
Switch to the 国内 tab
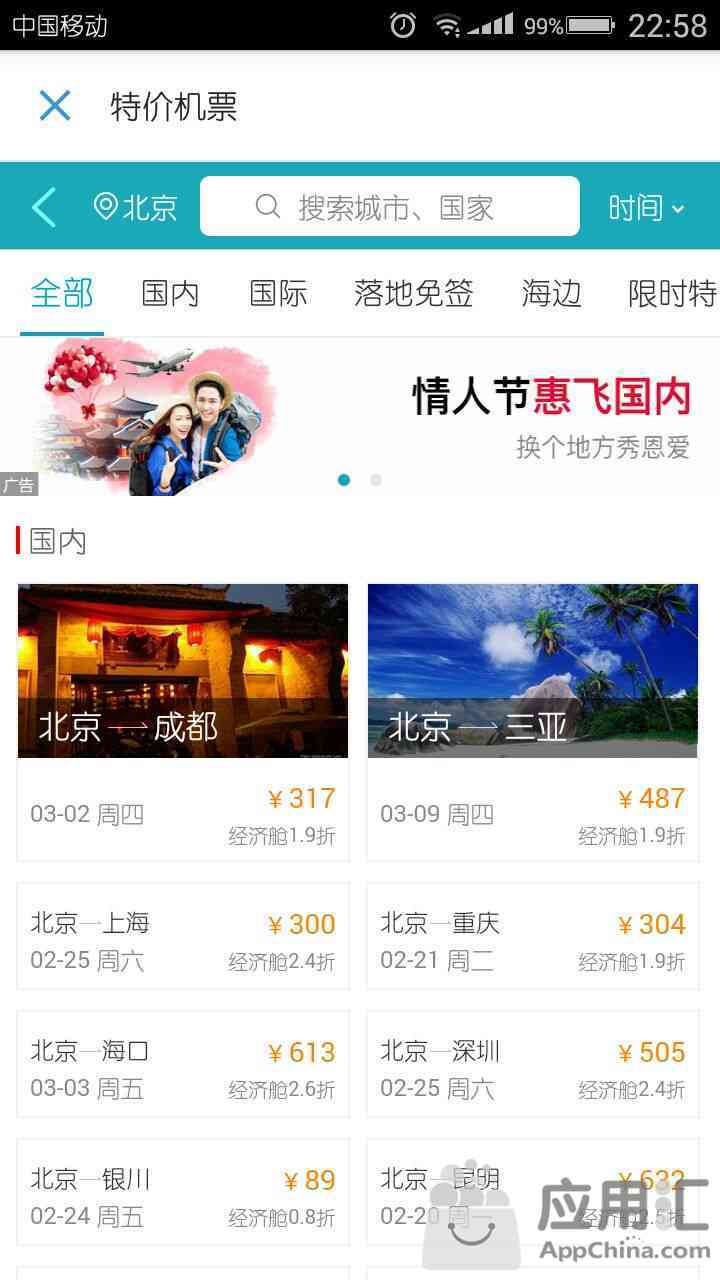tap(170, 294)
